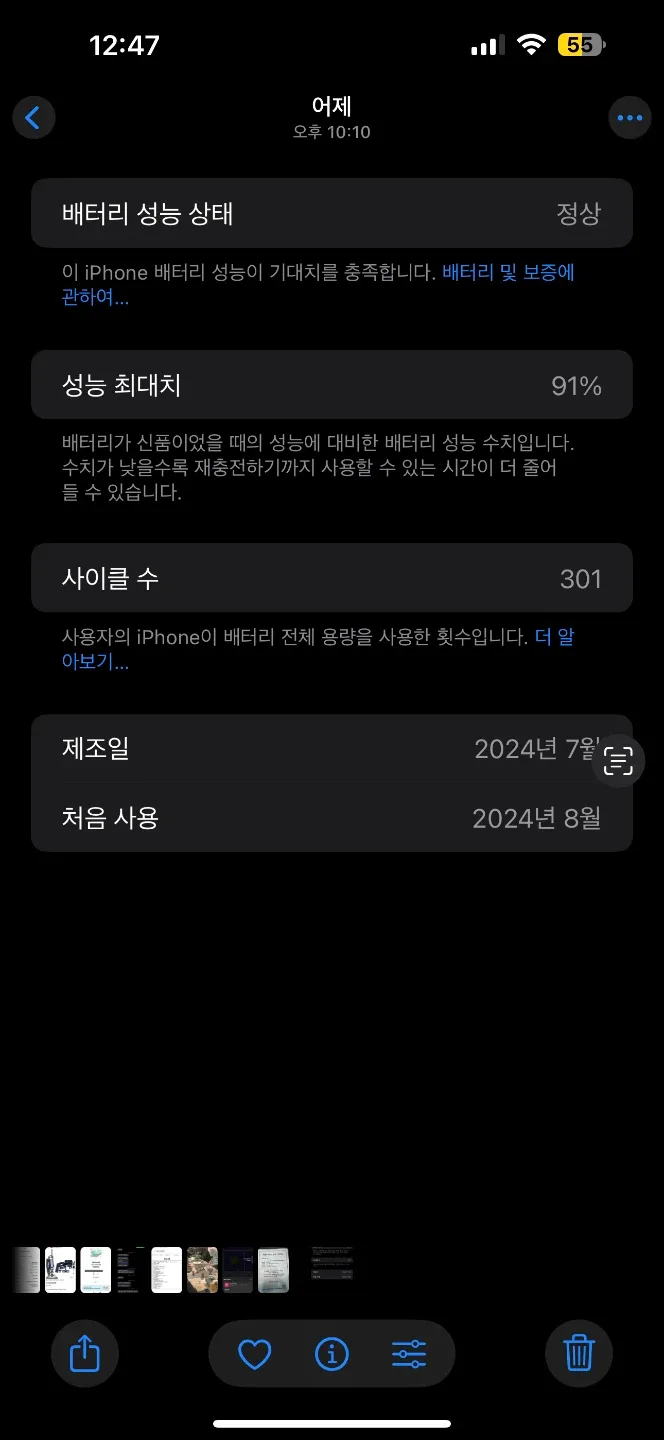Show photo info details
Screen dimensions: 664x1440
pos(331,1354)
